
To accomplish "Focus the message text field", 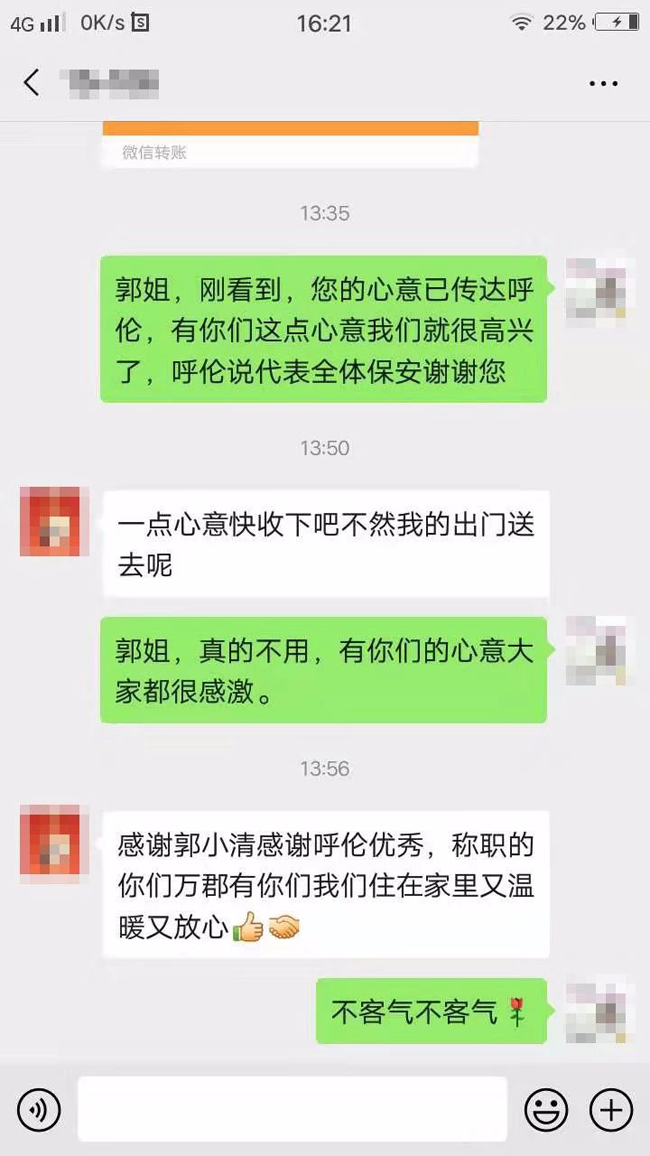I will click(292, 1109).
